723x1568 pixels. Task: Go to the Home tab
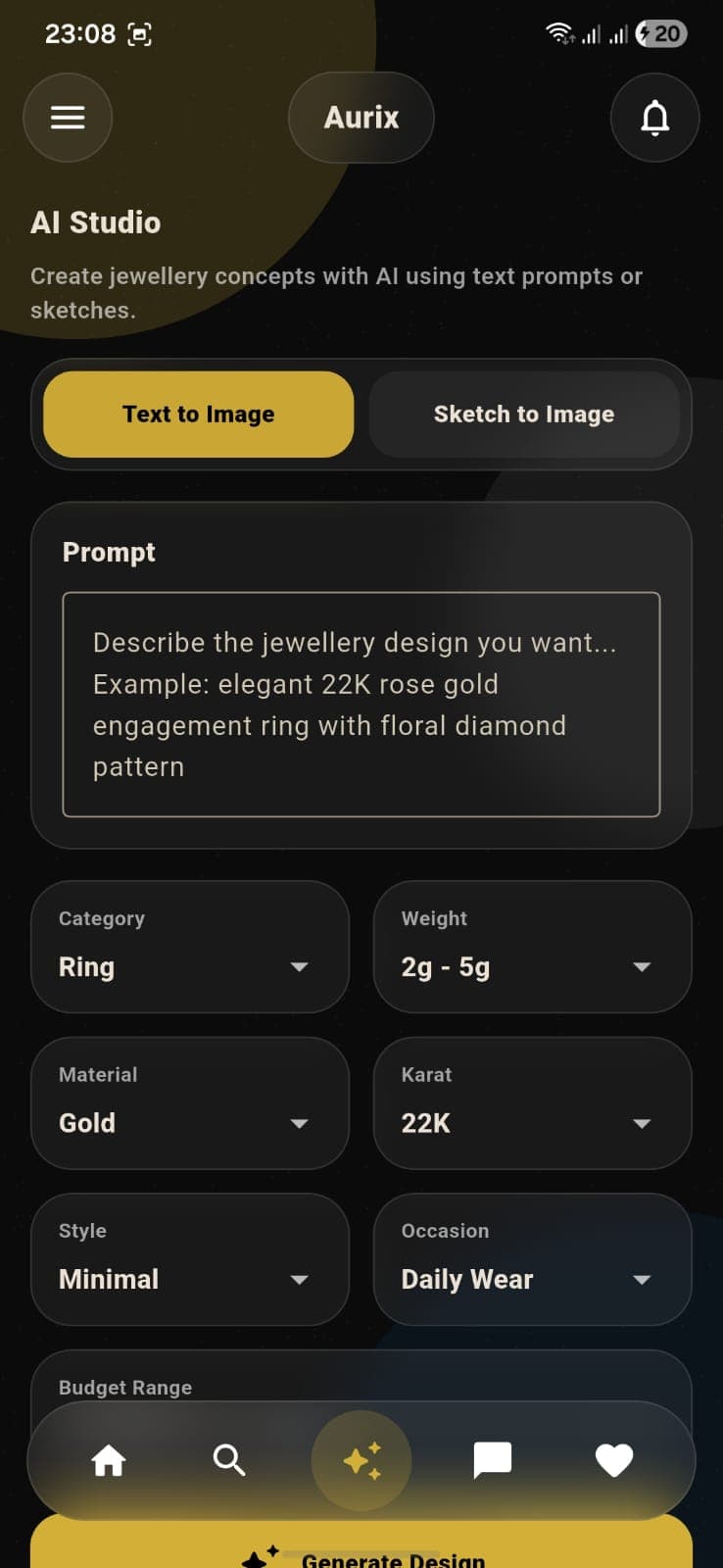coord(109,1460)
